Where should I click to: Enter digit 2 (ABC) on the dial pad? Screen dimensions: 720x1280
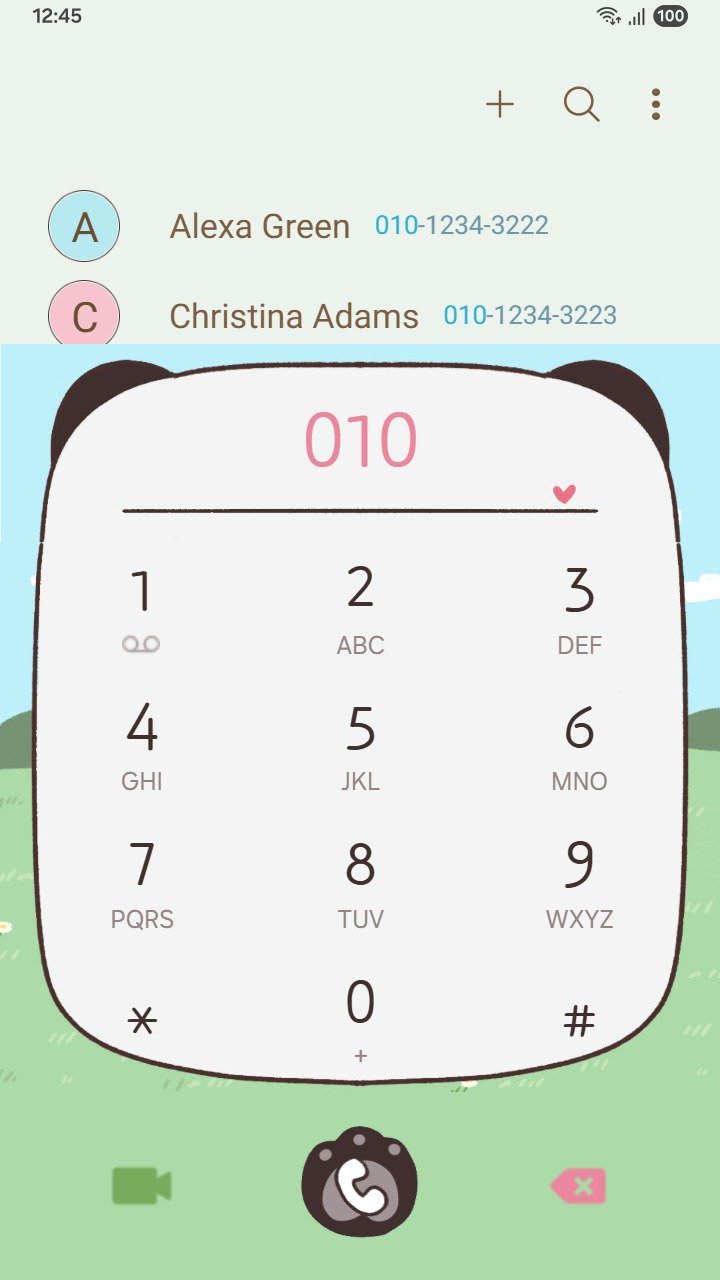(360, 607)
